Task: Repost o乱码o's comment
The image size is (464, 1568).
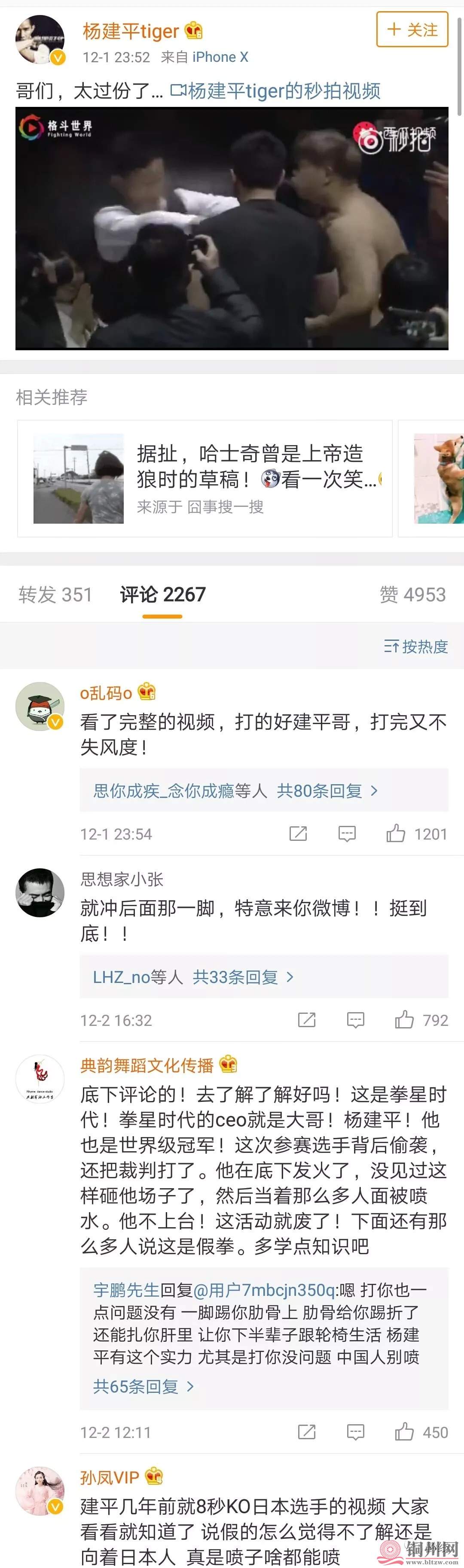Action: [298, 833]
